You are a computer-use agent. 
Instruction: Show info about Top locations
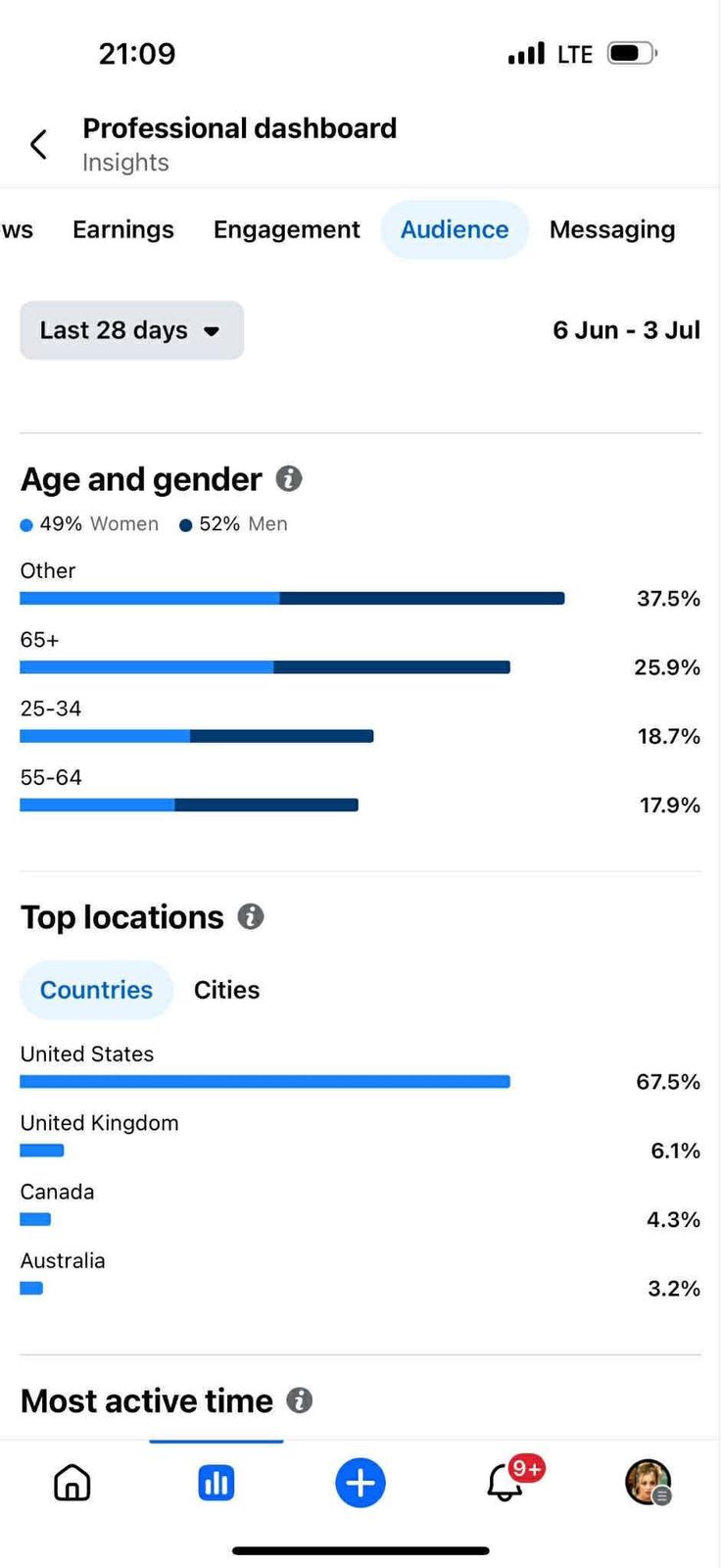[x=251, y=917]
